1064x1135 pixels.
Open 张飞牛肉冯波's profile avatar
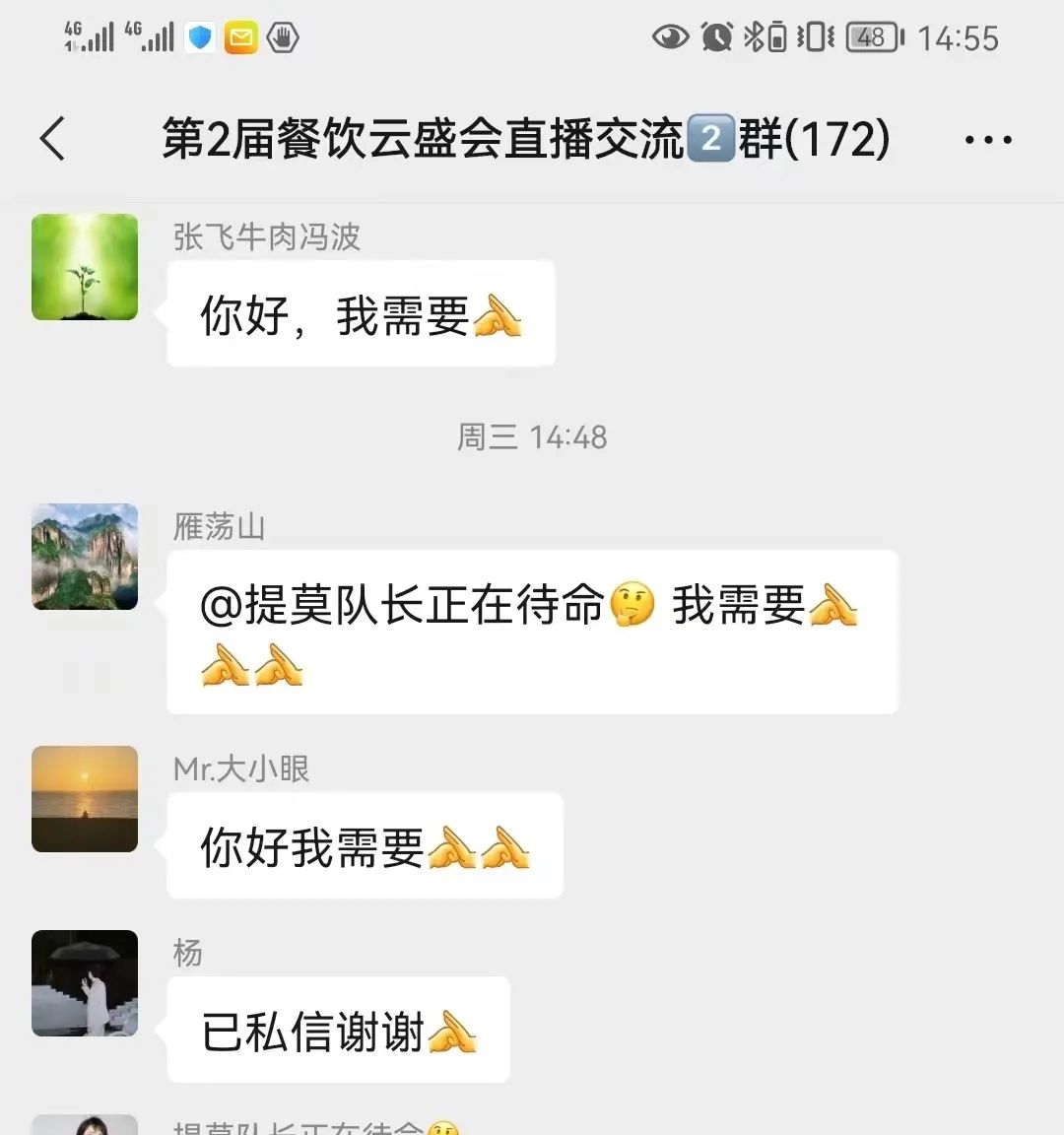[x=84, y=267]
